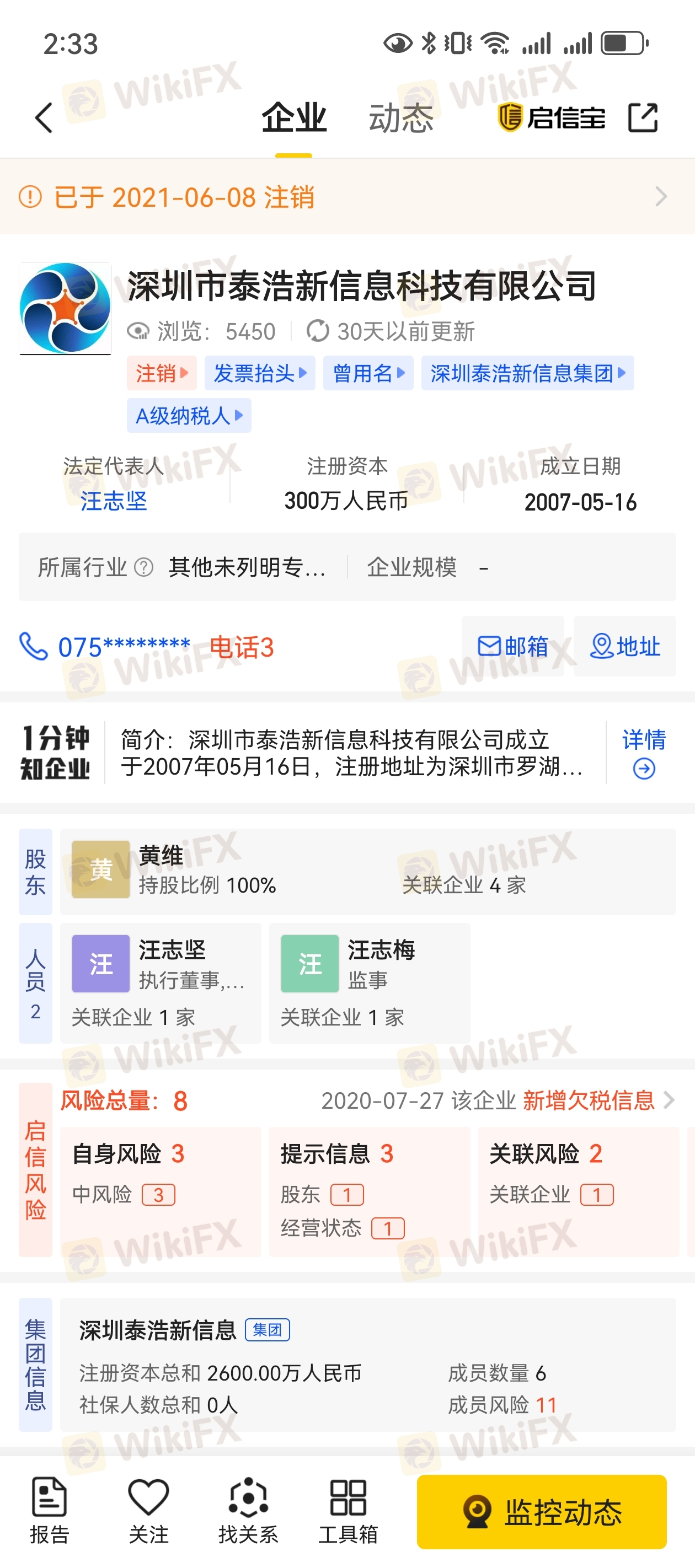
Task: Open the 报告 item in bottom bar
Action: 49,1511
